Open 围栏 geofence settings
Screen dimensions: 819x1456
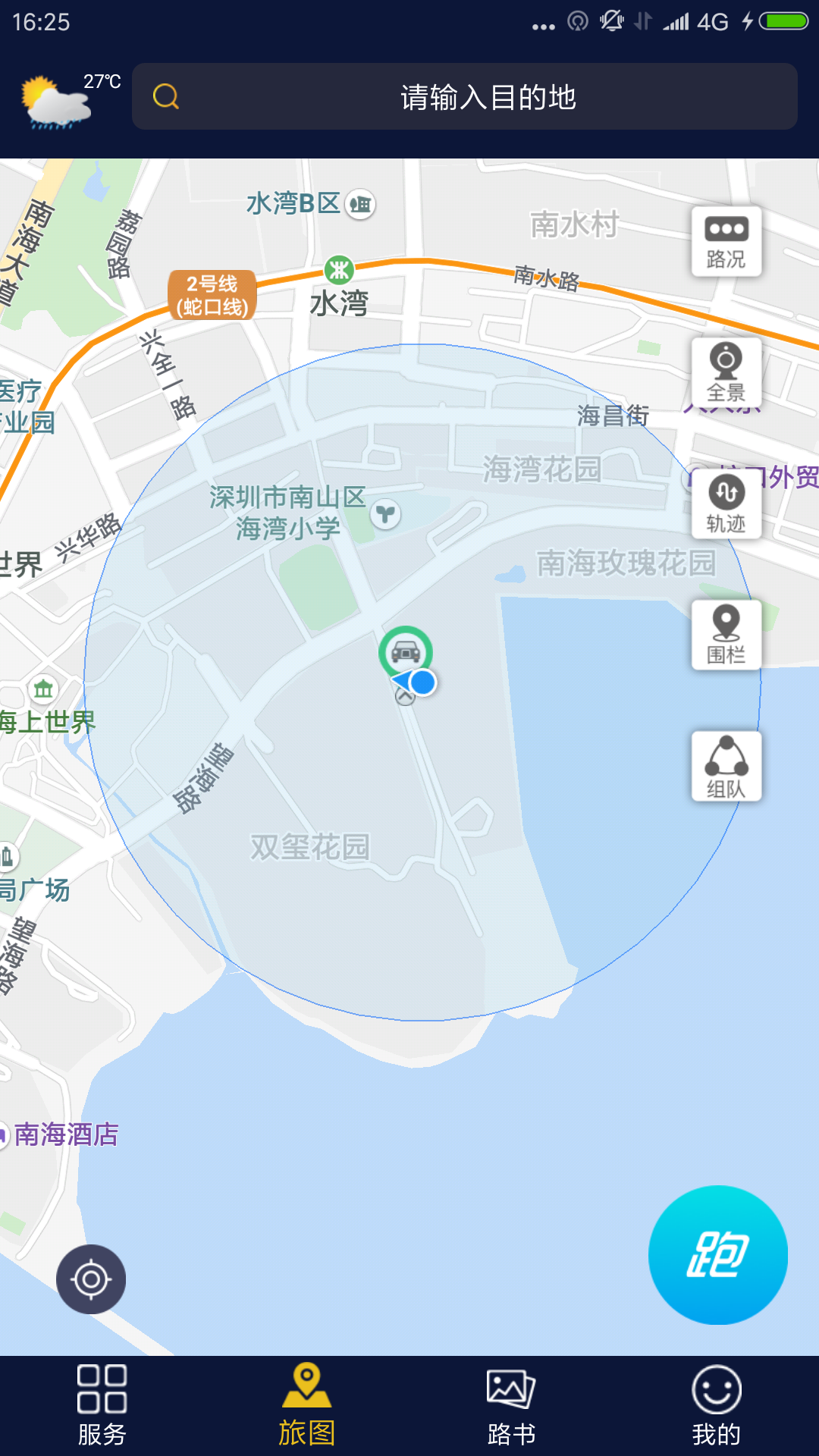point(726,635)
